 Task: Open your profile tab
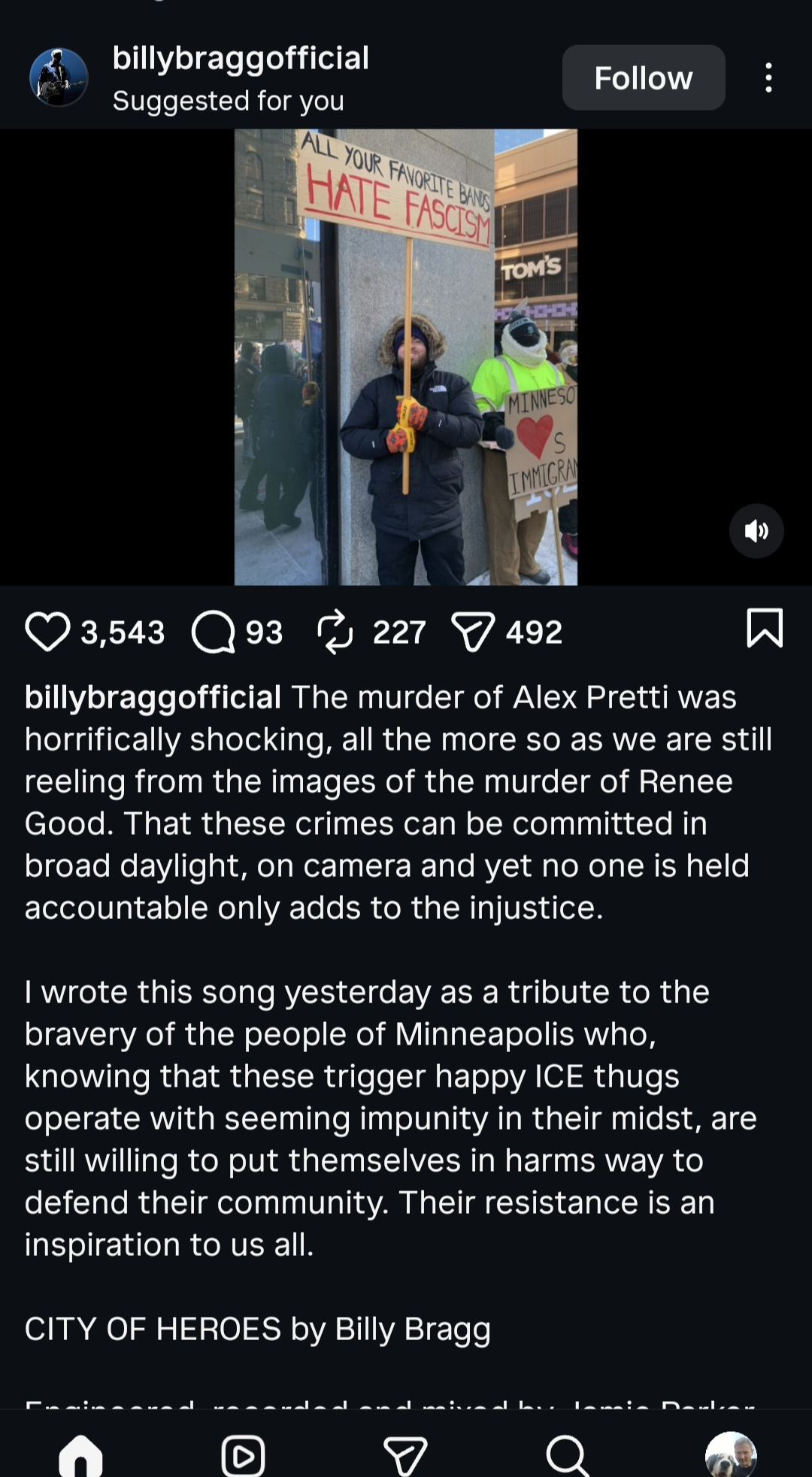point(730,1455)
